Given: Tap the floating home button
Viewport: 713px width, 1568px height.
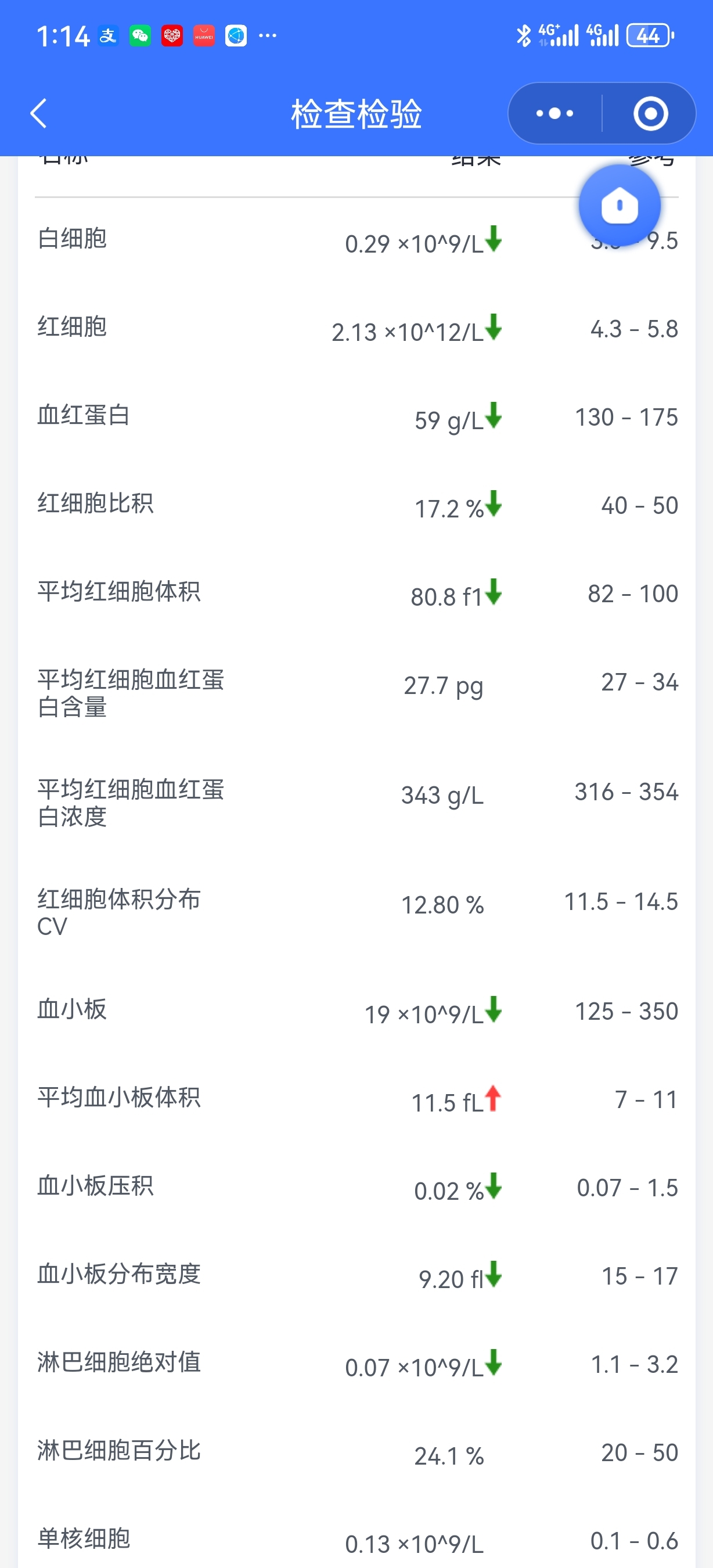Looking at the screenshot, I should tap(620, 205).
